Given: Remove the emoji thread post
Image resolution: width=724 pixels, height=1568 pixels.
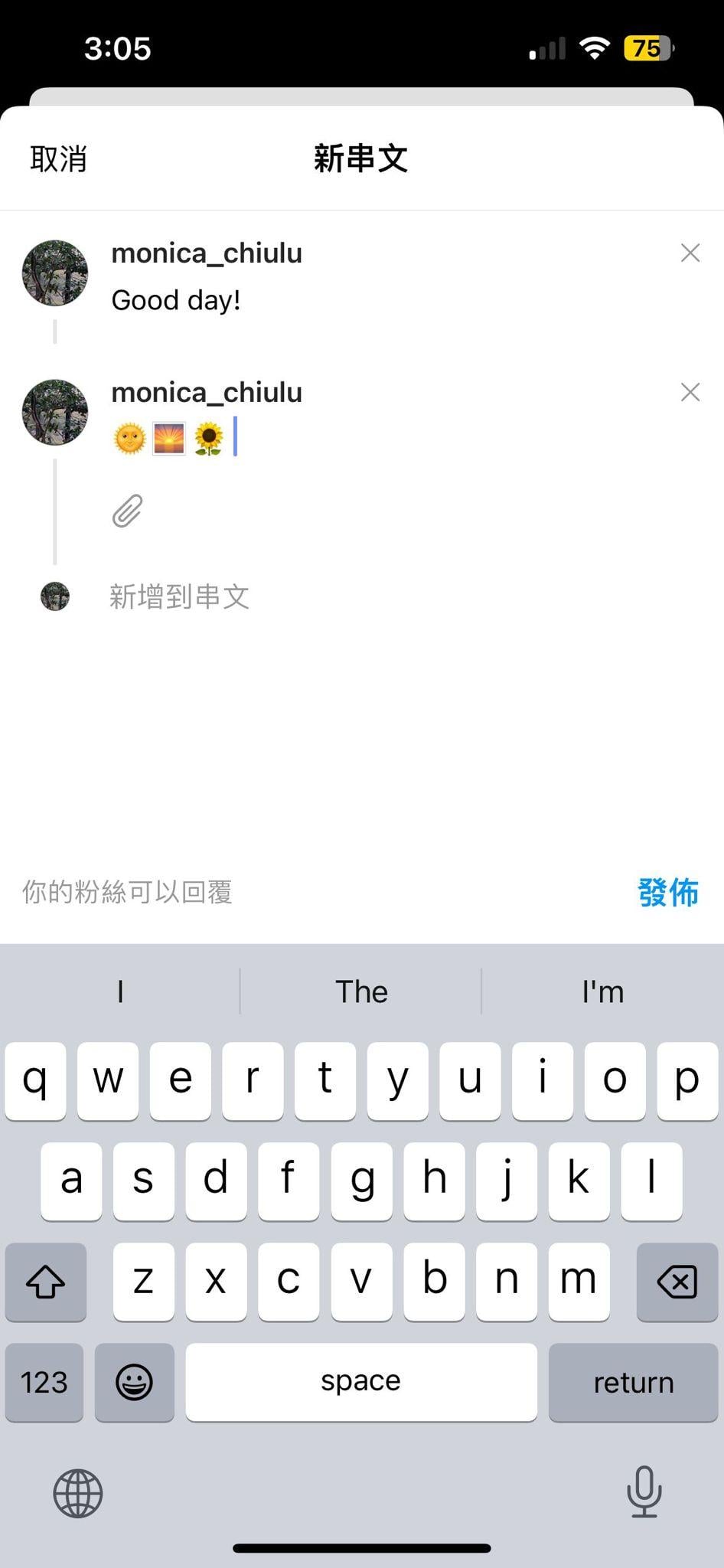Looking at the screenshot, I should point(690,393).
